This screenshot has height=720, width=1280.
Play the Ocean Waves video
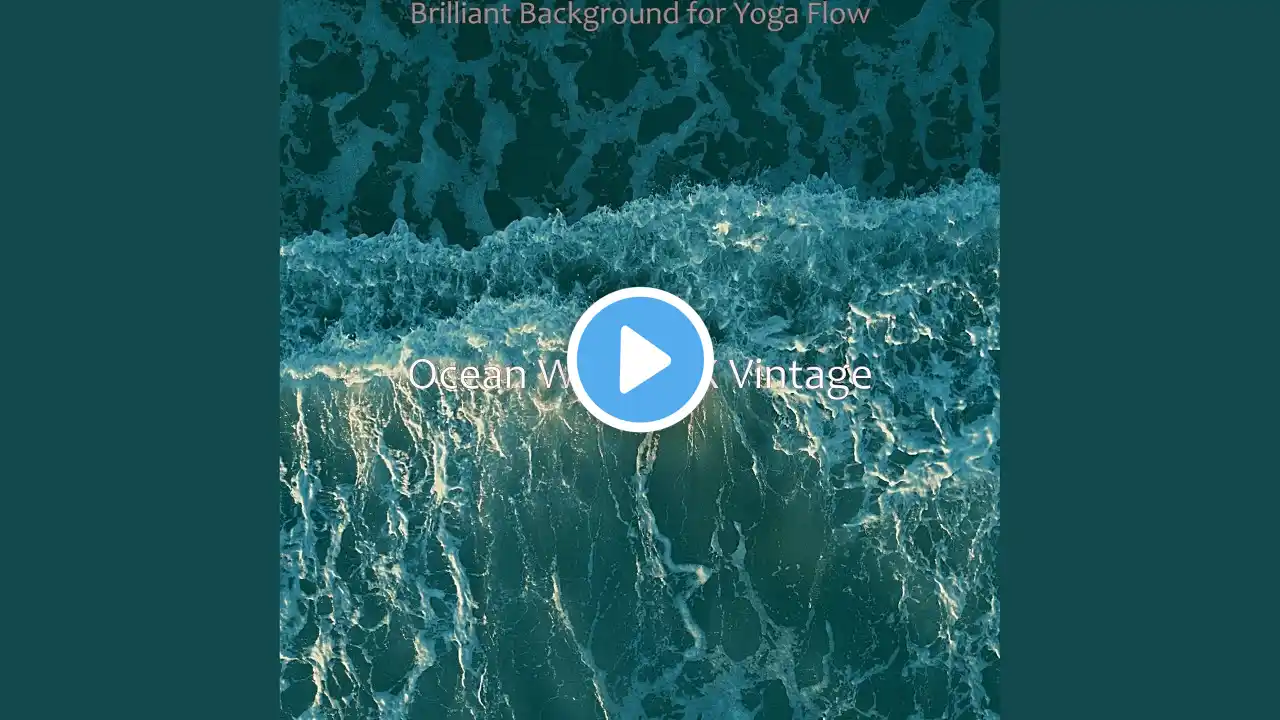[640, 360]
